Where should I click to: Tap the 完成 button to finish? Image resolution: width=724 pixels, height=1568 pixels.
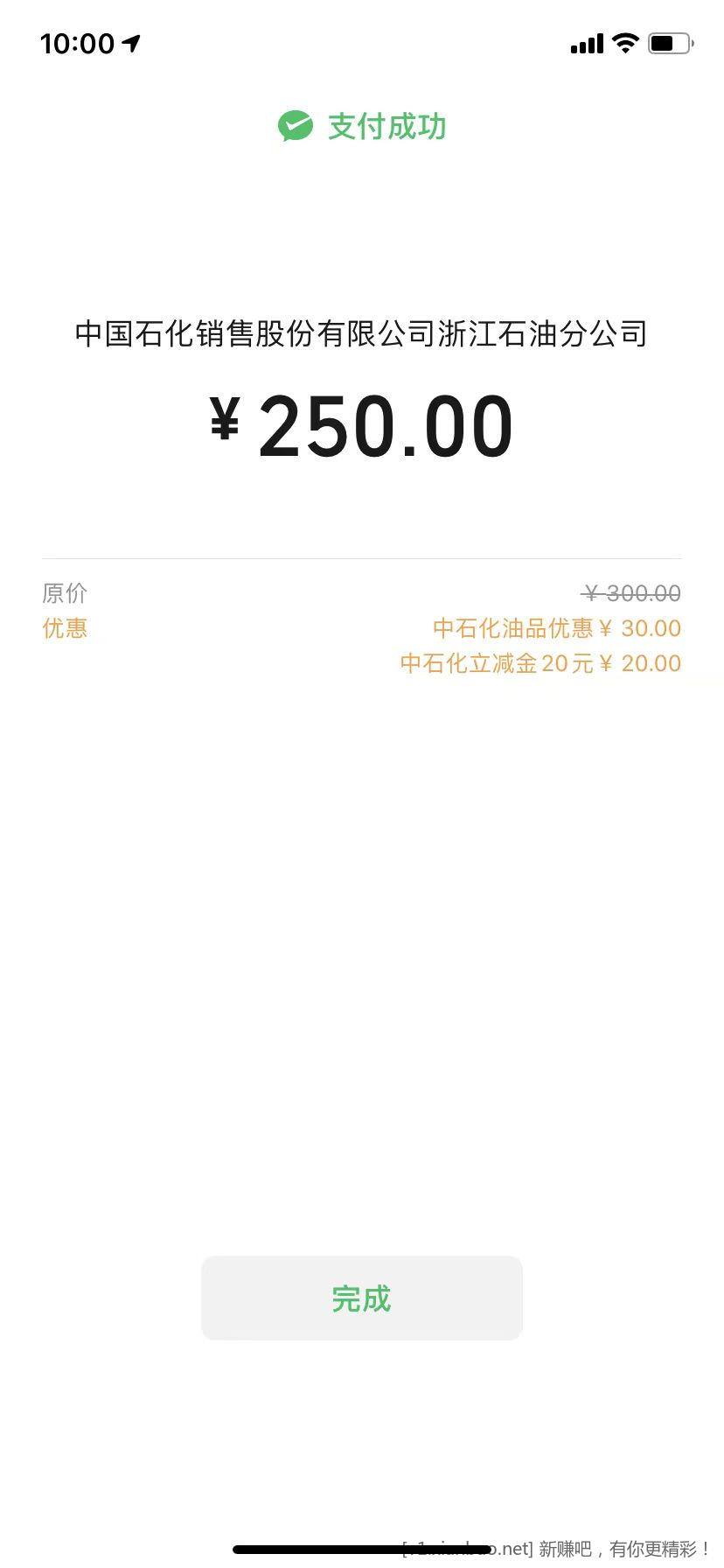pyautogui.click(x=361, y=1298)
